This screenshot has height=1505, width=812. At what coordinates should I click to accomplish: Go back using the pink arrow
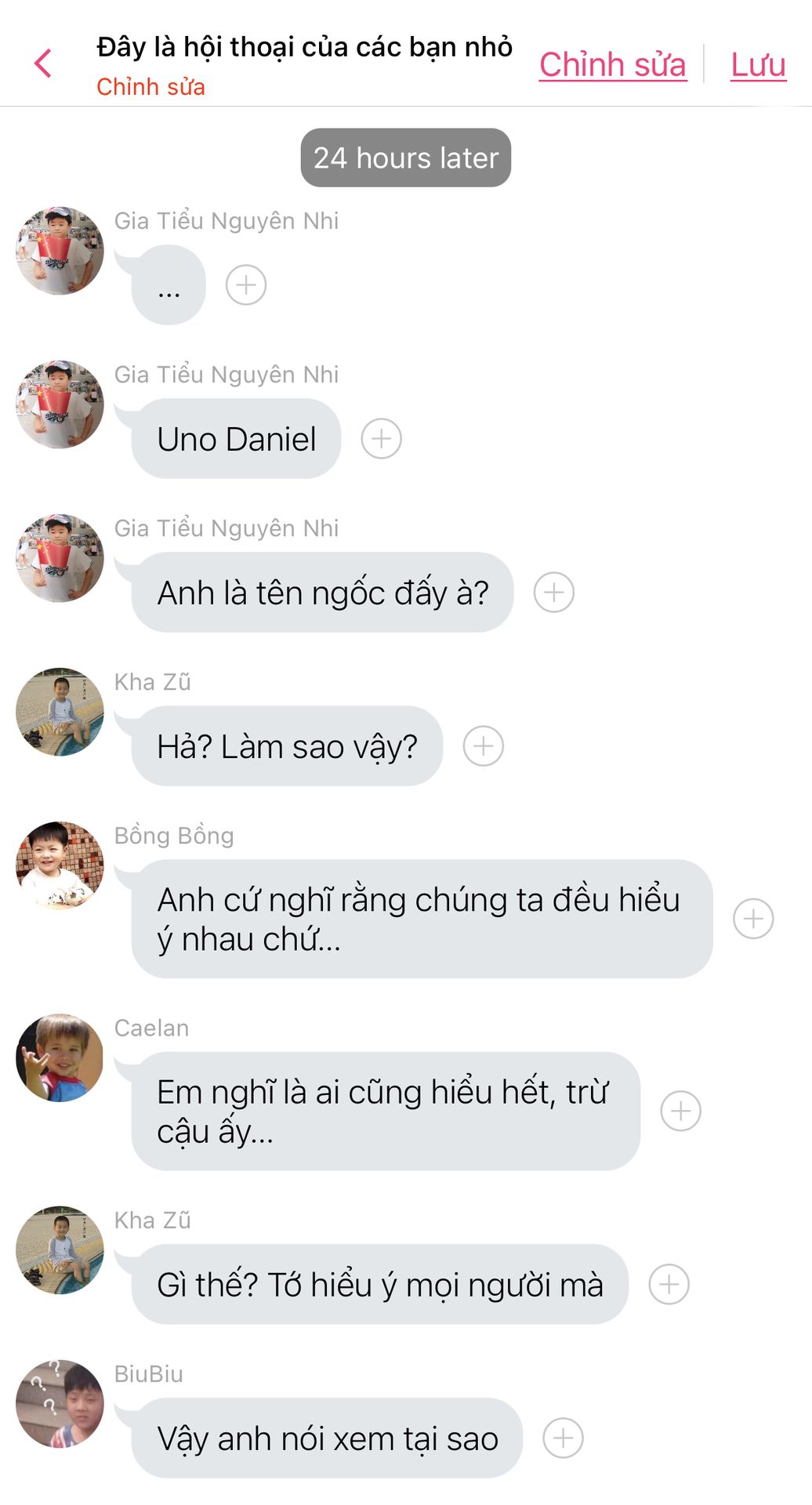click(x=44, y=63)
